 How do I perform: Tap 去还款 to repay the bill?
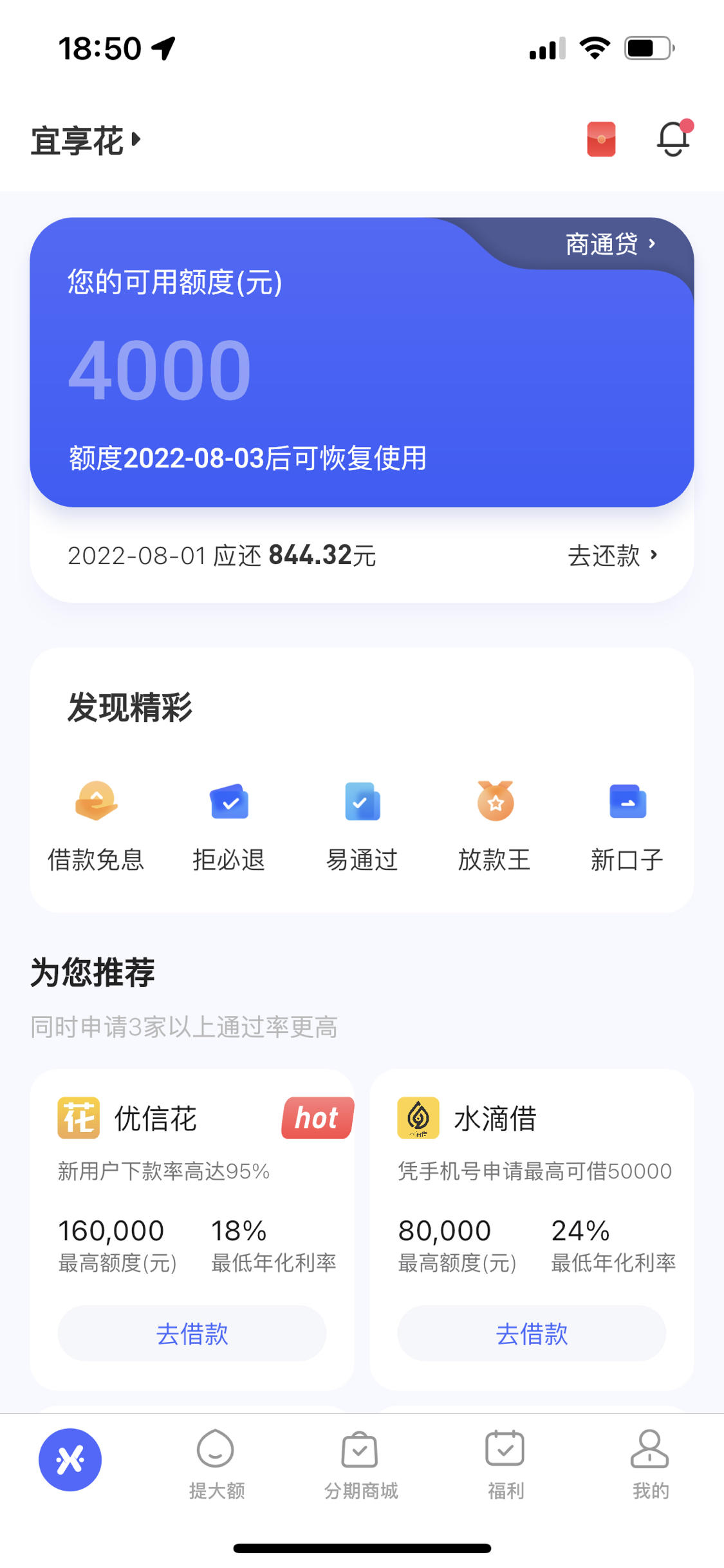(613, 555)
